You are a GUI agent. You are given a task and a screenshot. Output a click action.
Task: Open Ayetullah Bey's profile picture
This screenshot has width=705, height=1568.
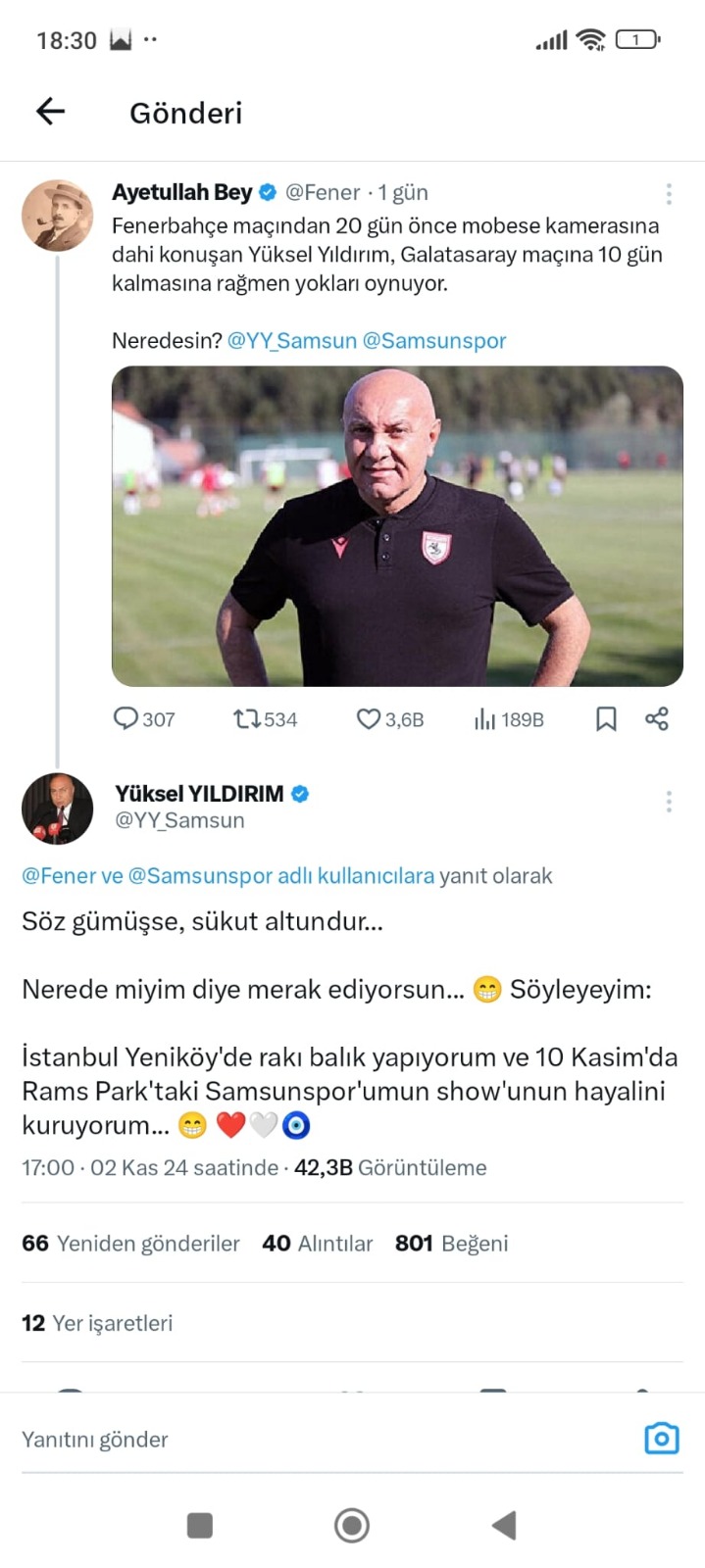coord(57,216)
